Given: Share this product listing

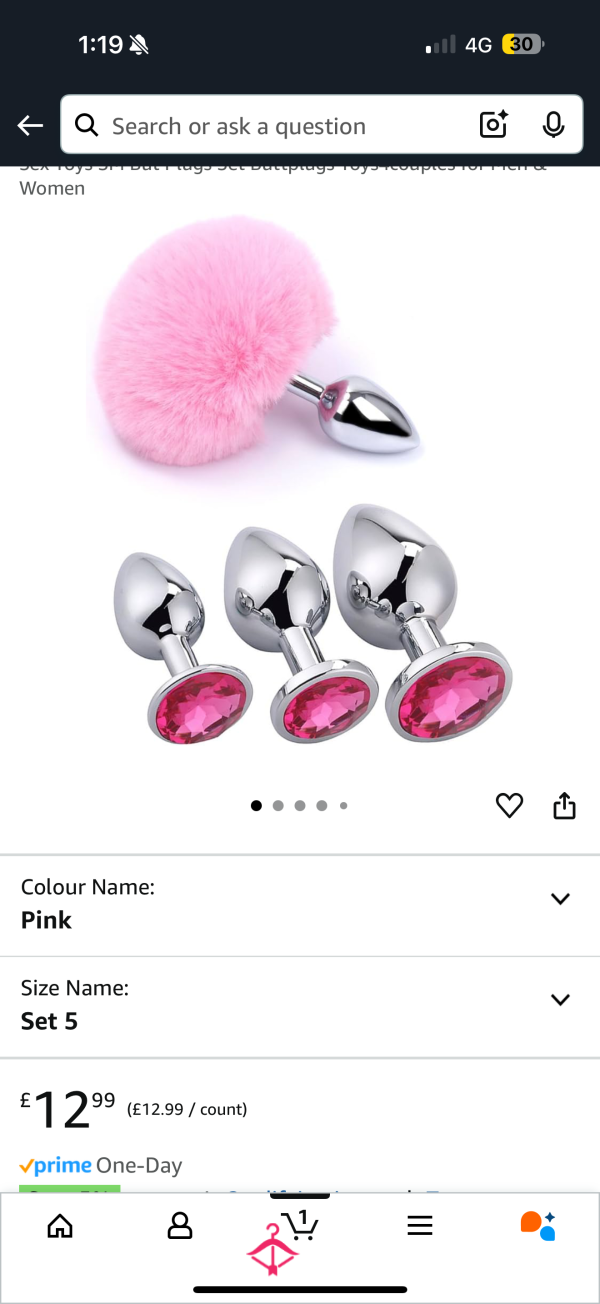Looking at the screenshot, I should pyautogui.click(x=565, y=805).
